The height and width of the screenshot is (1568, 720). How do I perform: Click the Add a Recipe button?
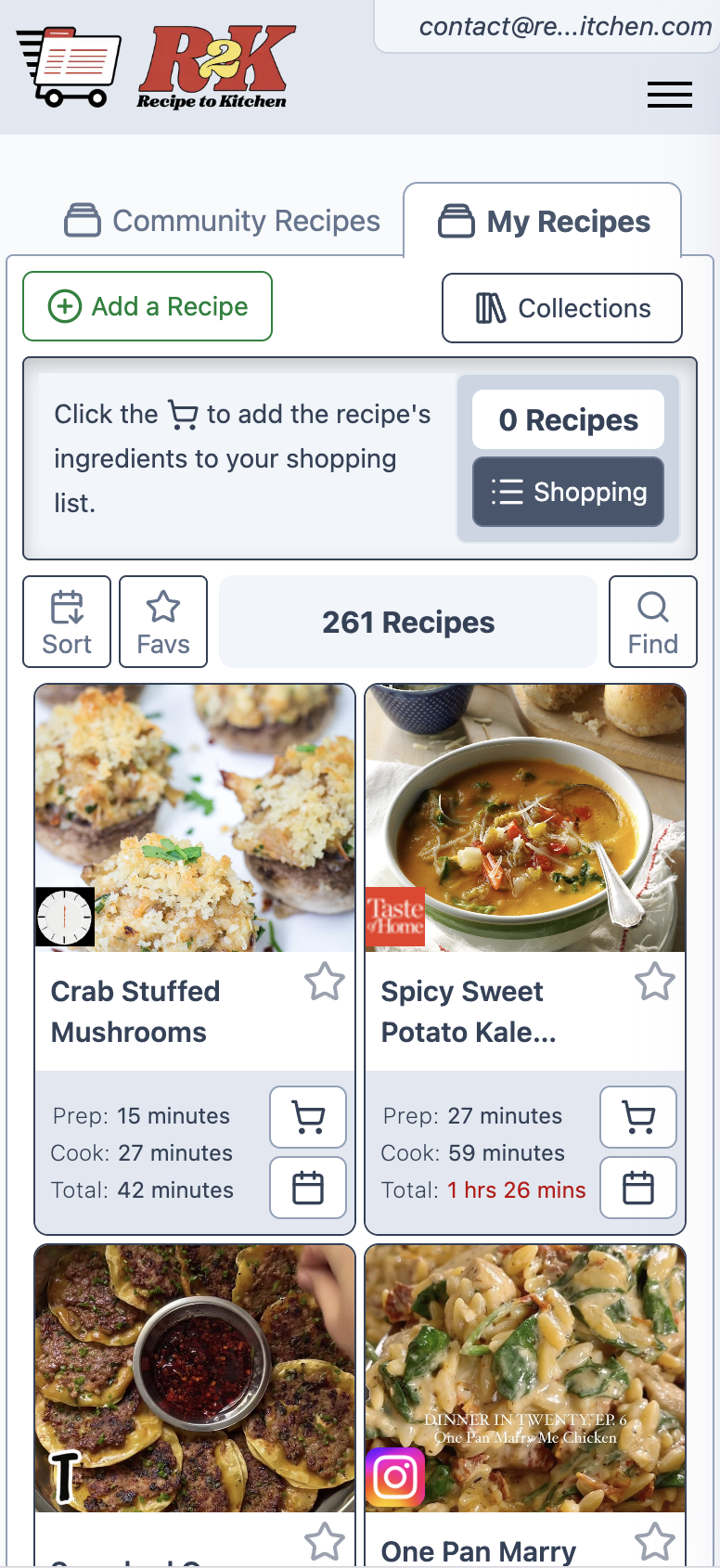pyautogui.click(x=147, y=306)
